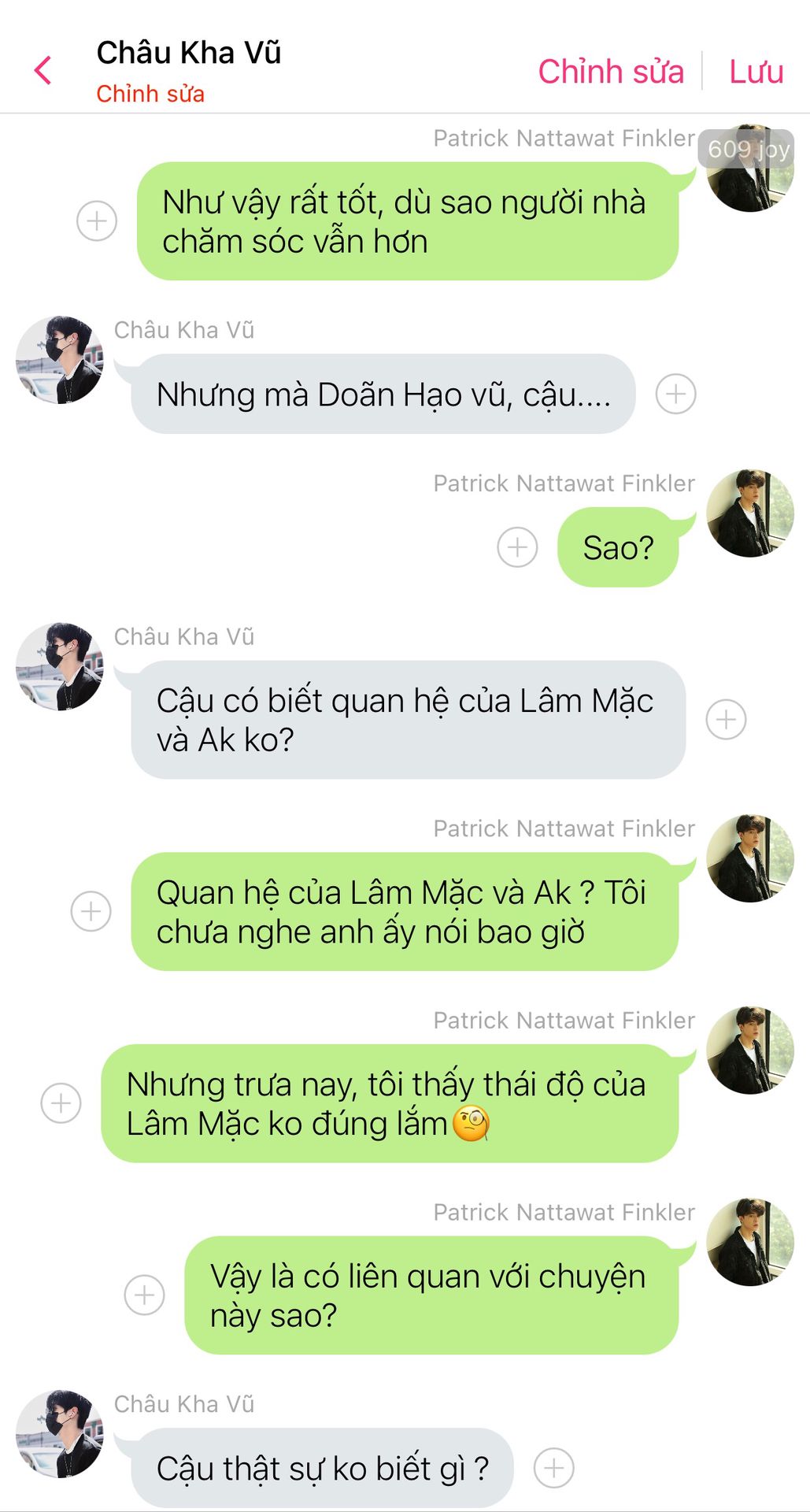
Task: Go back using the pink arrow
Action: [43, 70]
